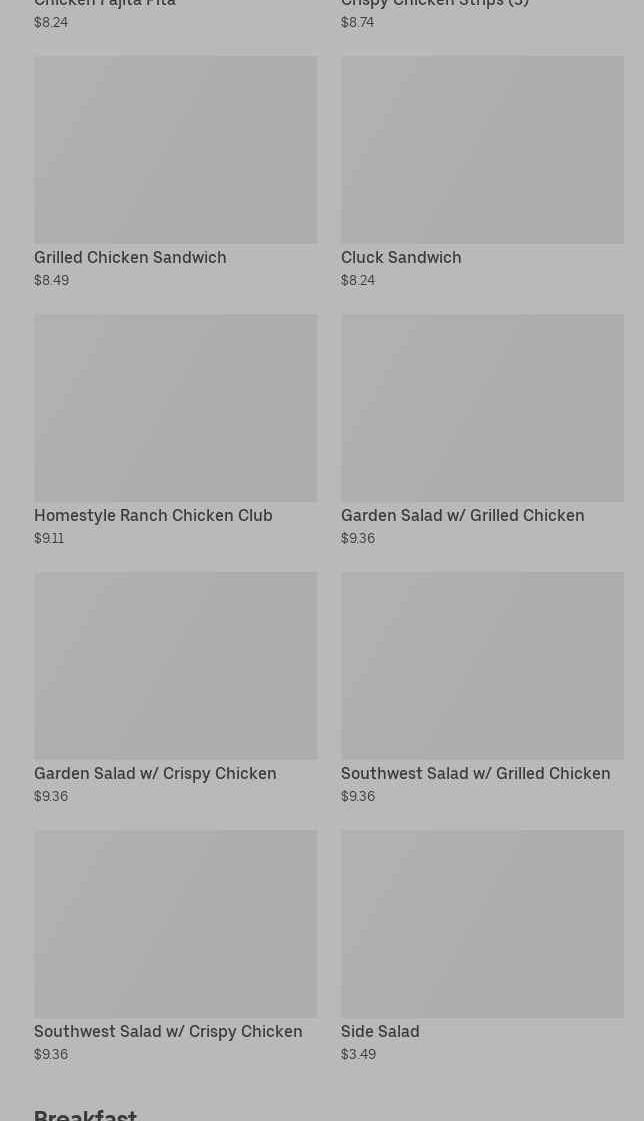
Task: Open Southwest Salad w/ Grilled Chicken
Action: [481, 686]
